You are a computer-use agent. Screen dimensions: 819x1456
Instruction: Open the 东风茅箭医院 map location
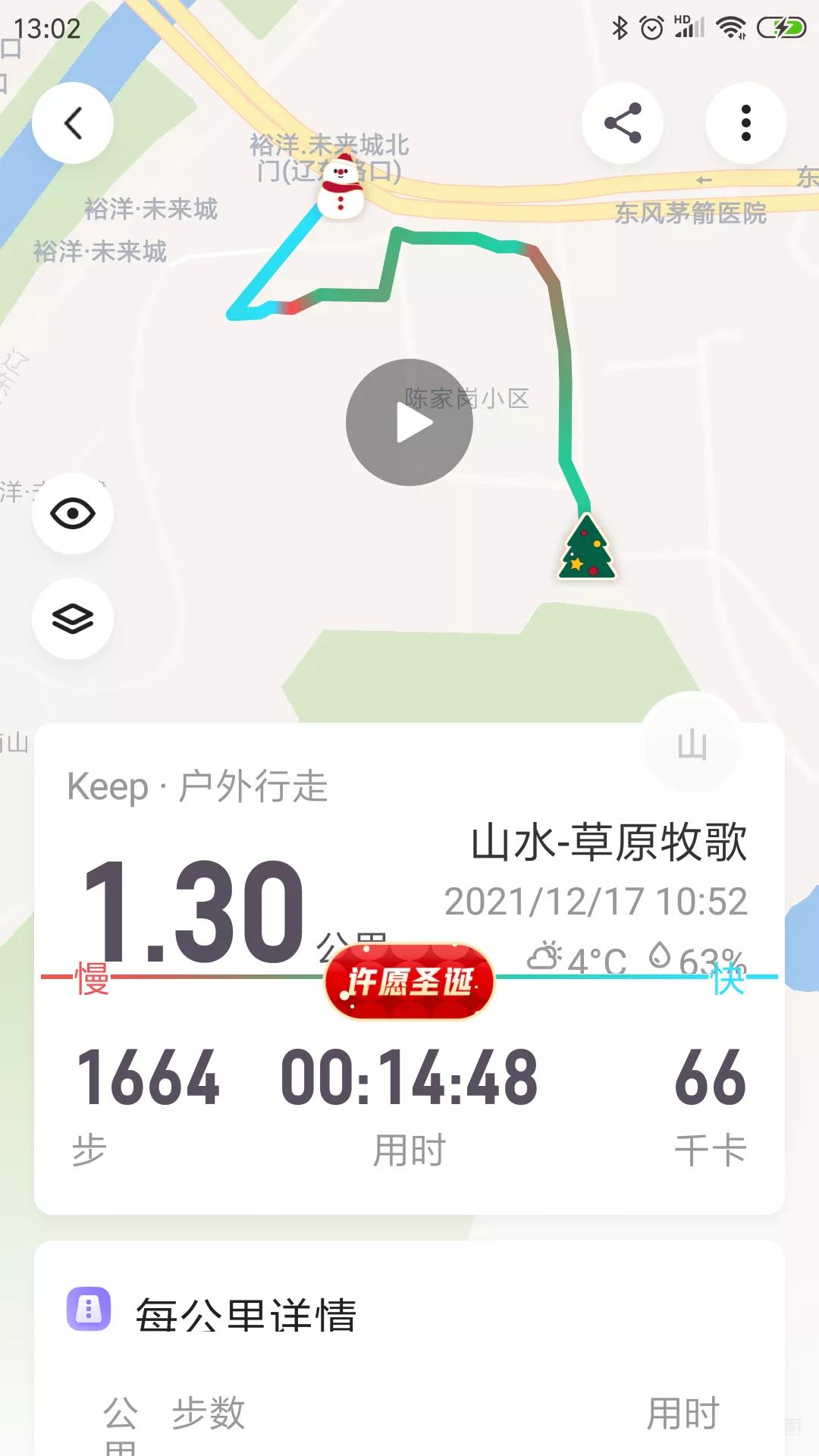[x=692, y=214]
